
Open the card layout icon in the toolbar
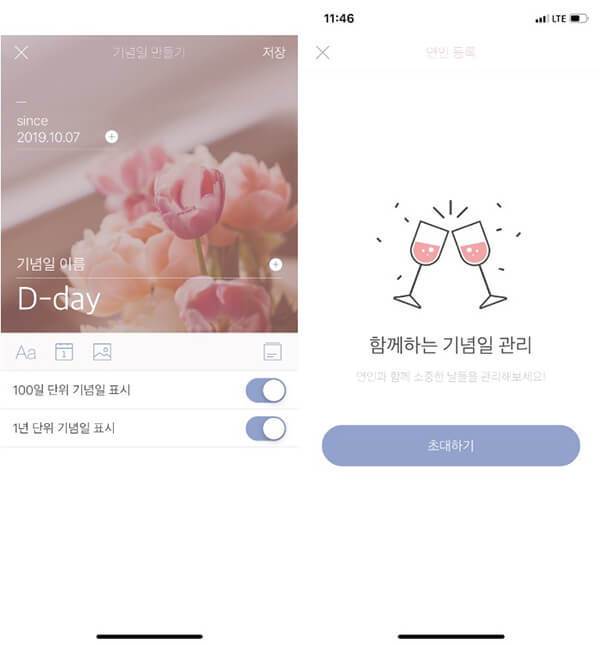(x=273, y=352)
